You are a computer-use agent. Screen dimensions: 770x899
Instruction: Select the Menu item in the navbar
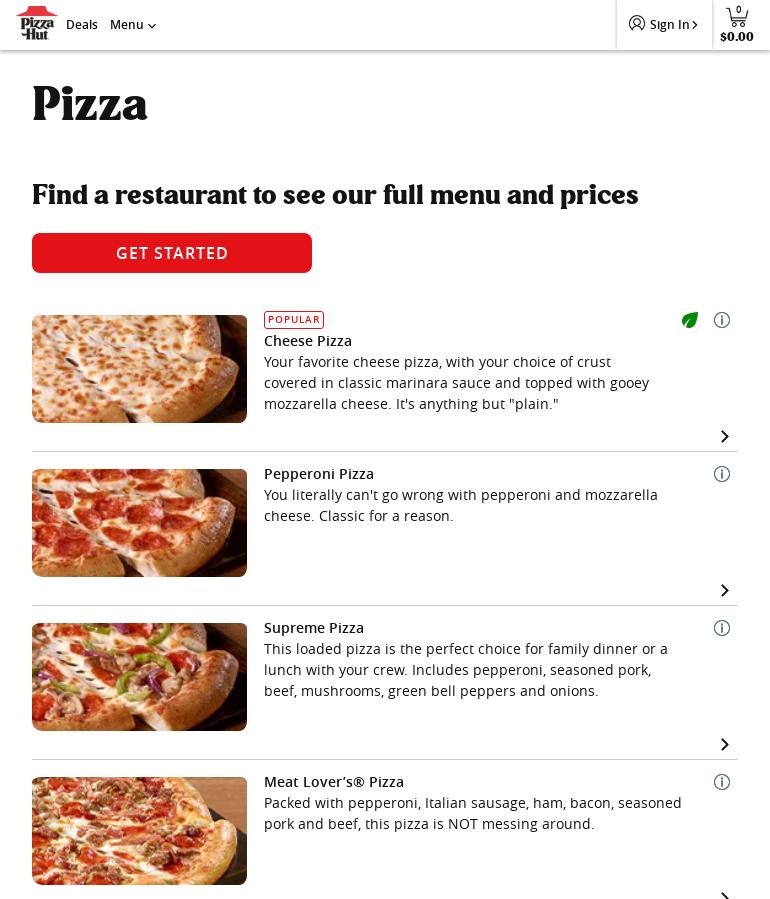click(x=127, y=24)
